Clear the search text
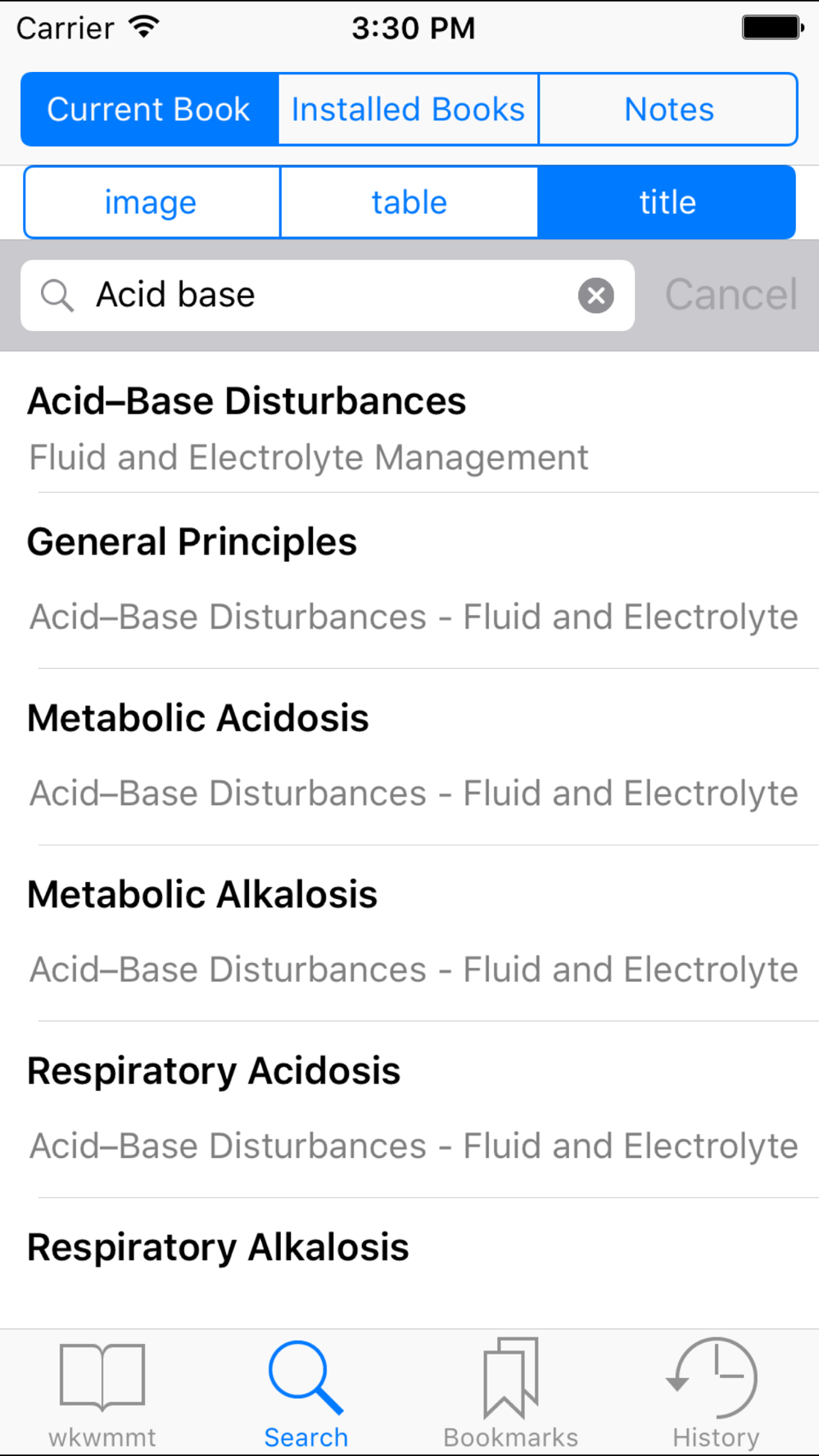The height and width of the screenshot is (1456, 819). (596, 296)
